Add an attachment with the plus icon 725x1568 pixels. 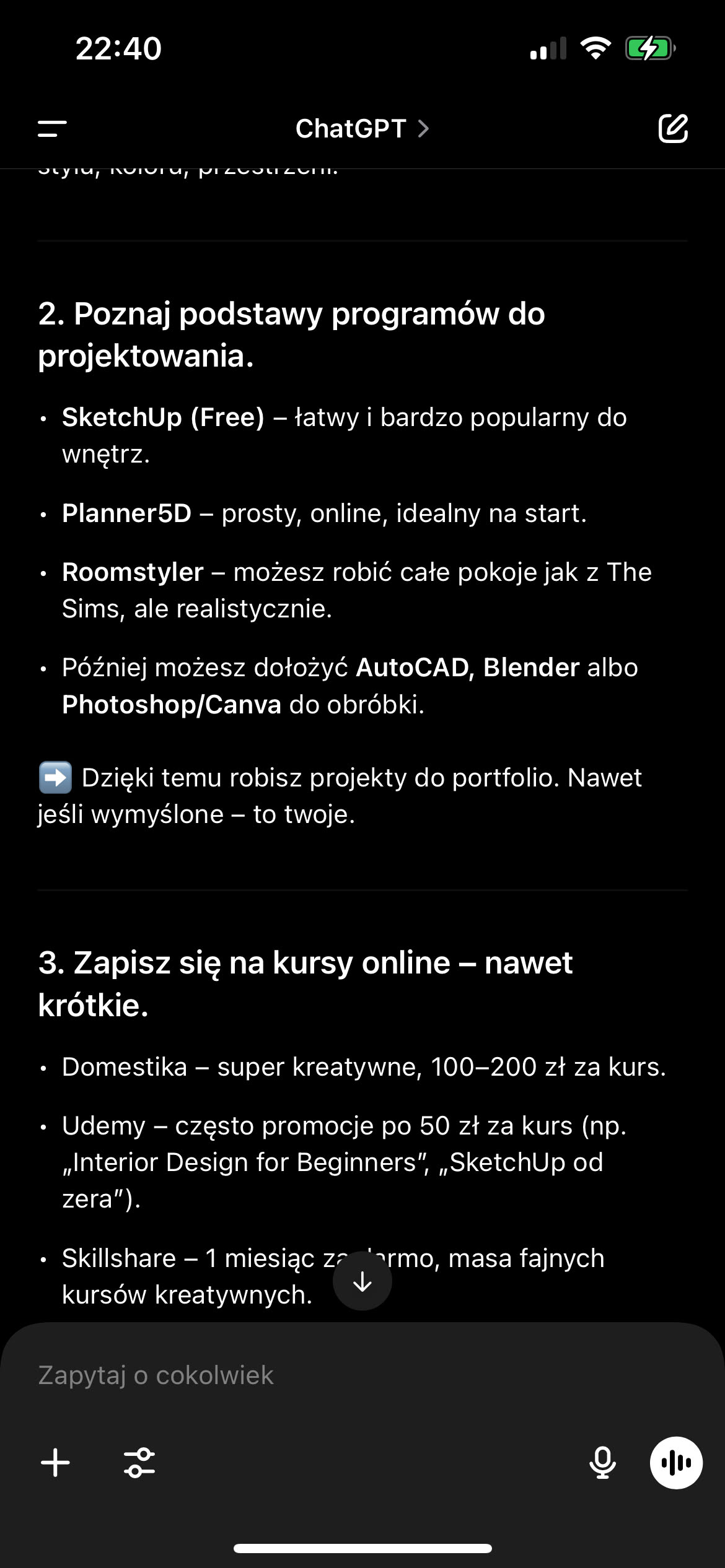(x=55, y=1463)
